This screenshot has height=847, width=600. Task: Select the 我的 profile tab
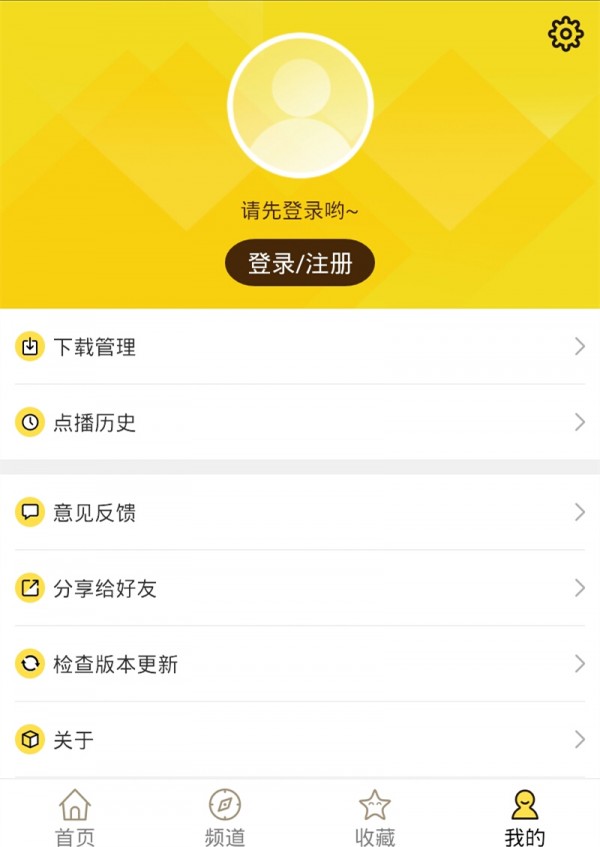524,815
